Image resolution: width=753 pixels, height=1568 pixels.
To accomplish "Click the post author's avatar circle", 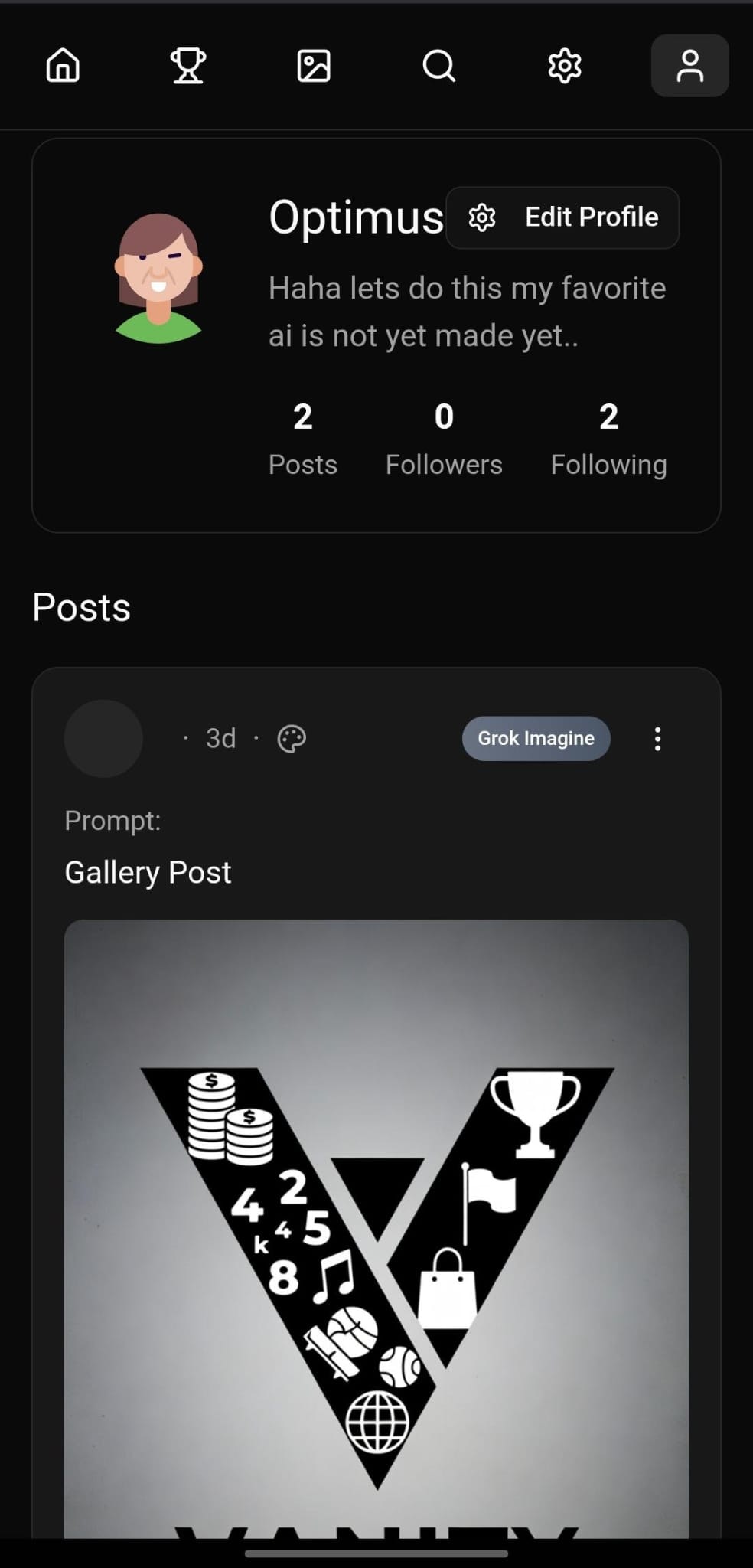I will point(103,738).
